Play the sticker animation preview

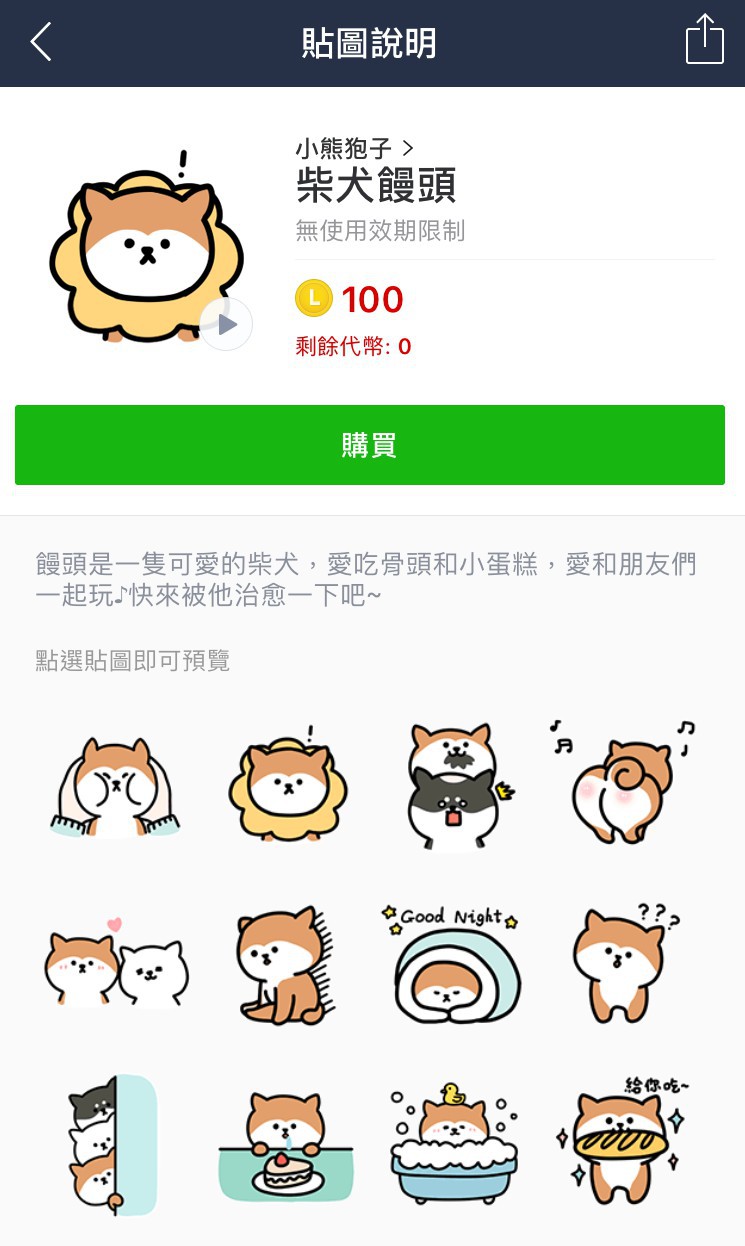(226, 324)
